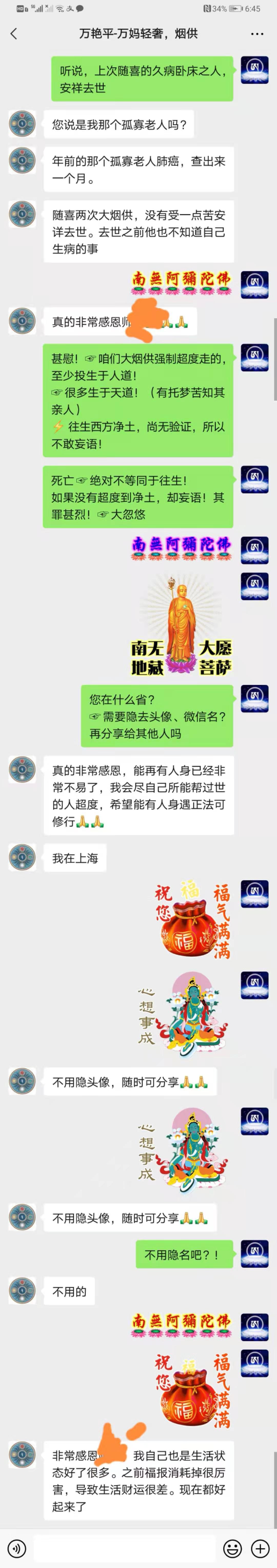
Task: Switch to voice message input
Action: click(x=16, y=1548)
